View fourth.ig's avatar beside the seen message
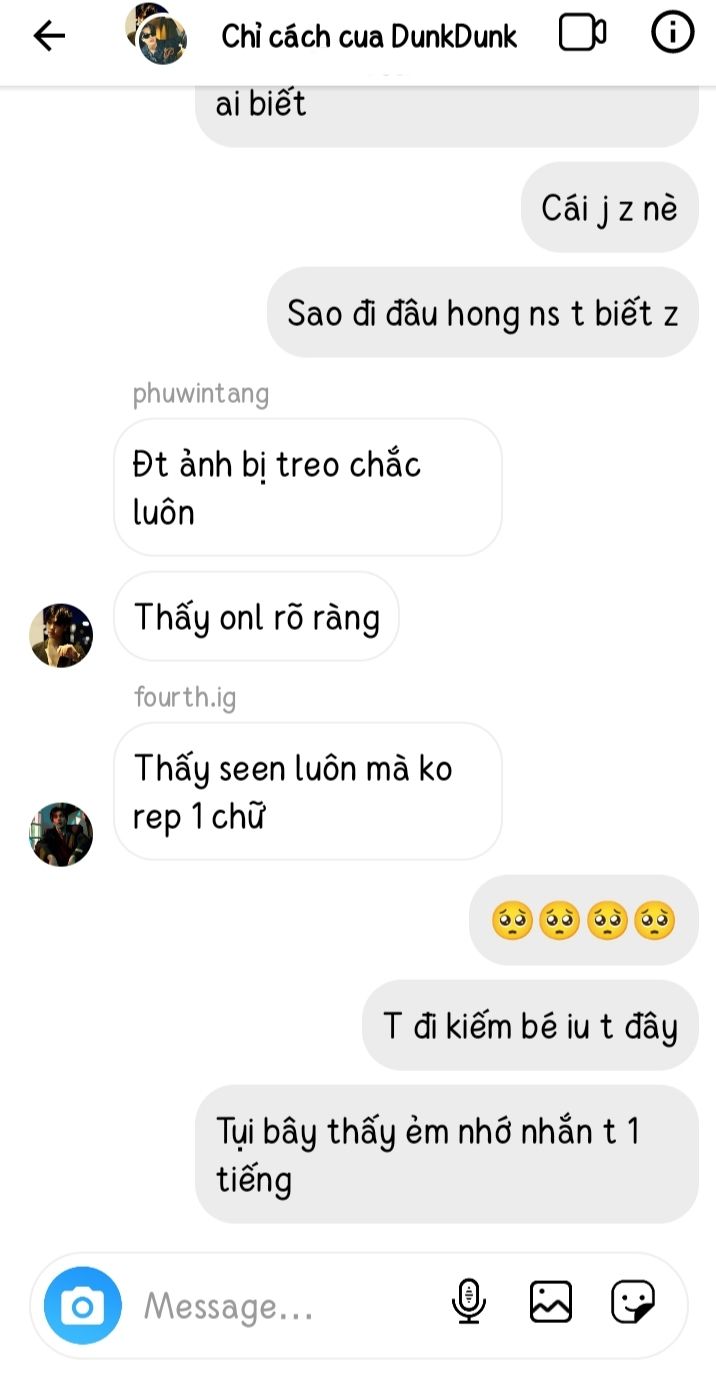Screen dimensions: 716x1384 pyautogui.click(x=61, y=834)
